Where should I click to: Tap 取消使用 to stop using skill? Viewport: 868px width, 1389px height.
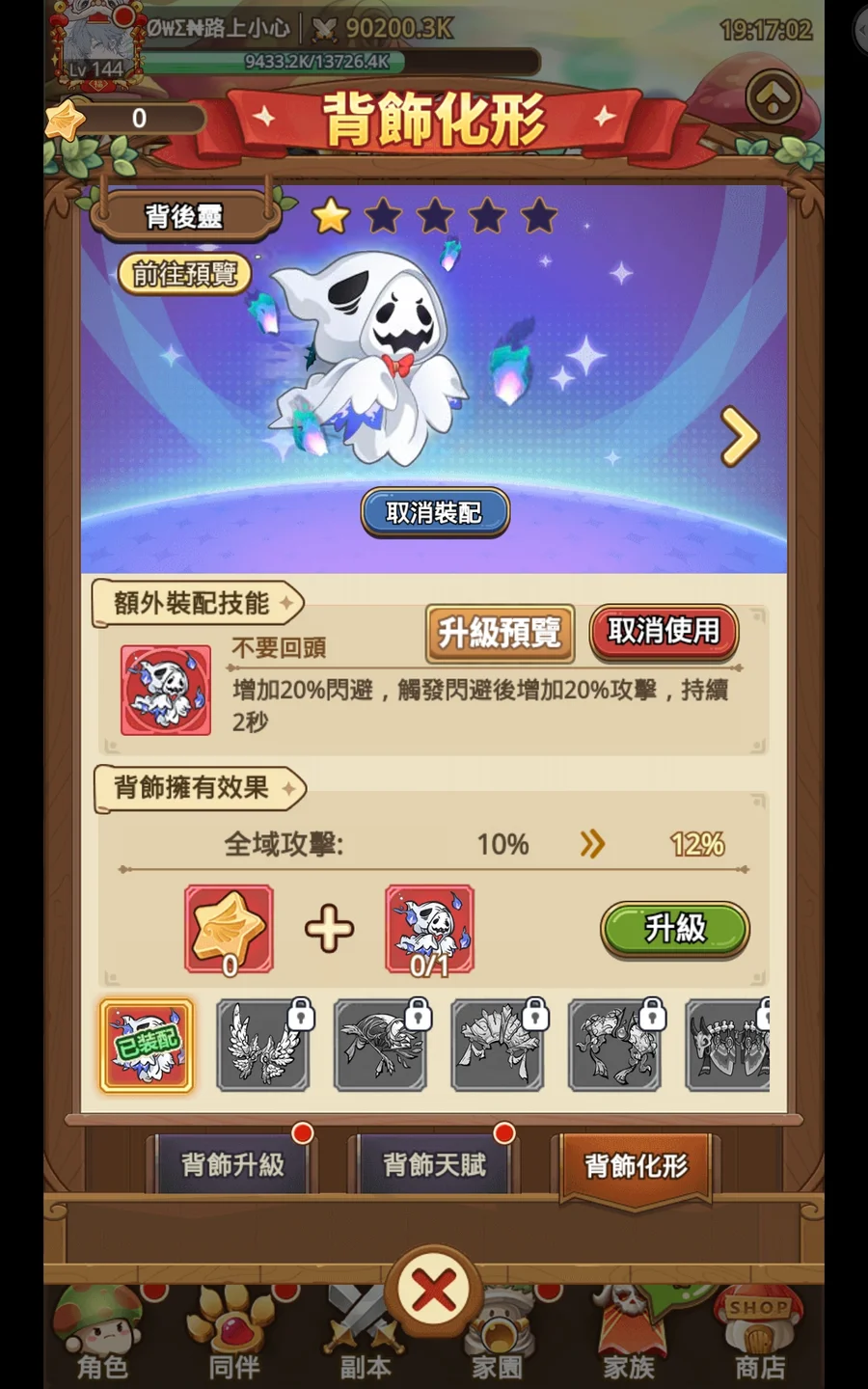click(664, 632)
